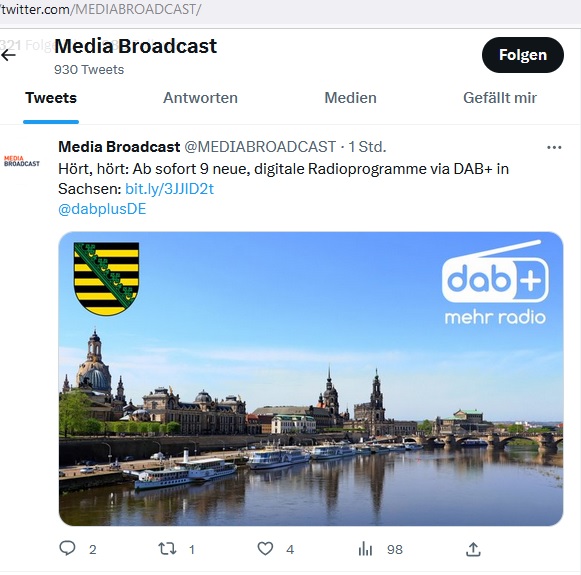This screenshot has height=575, width=581.
Task: Open Media Broadcast profile avatar
Action: (21, 161)
